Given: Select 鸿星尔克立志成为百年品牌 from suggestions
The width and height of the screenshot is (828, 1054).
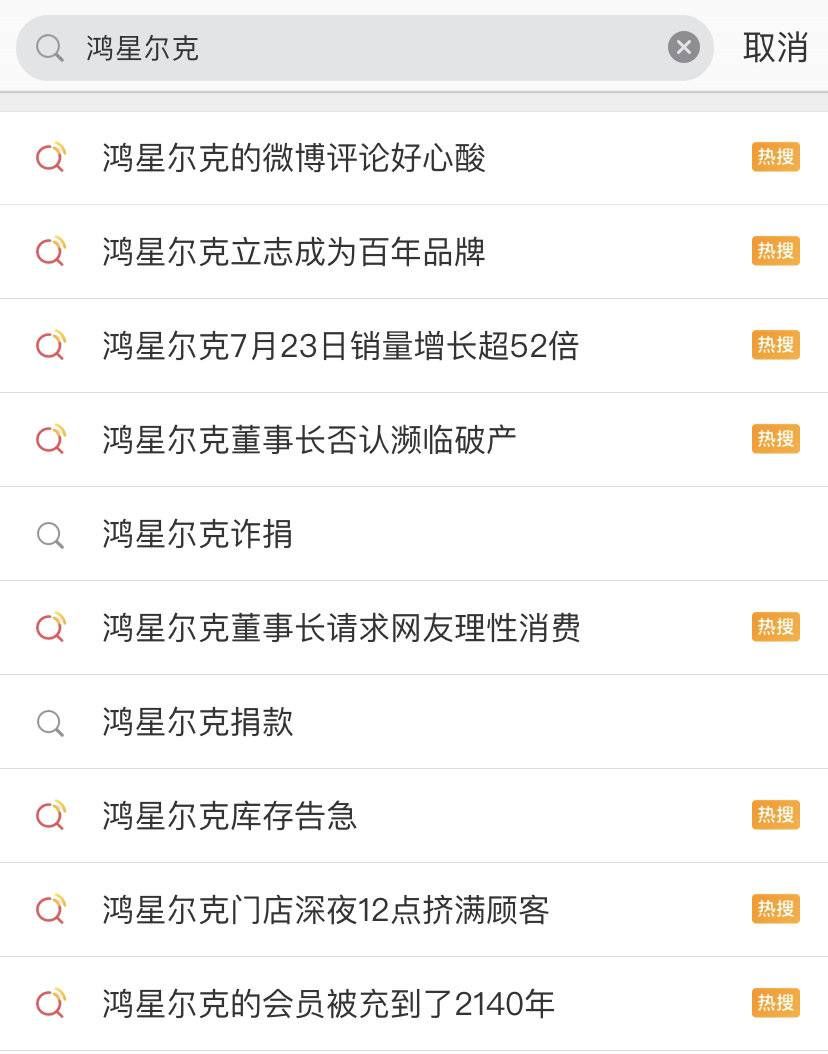Looking at the screenshot, I should (x=294, y=251).
